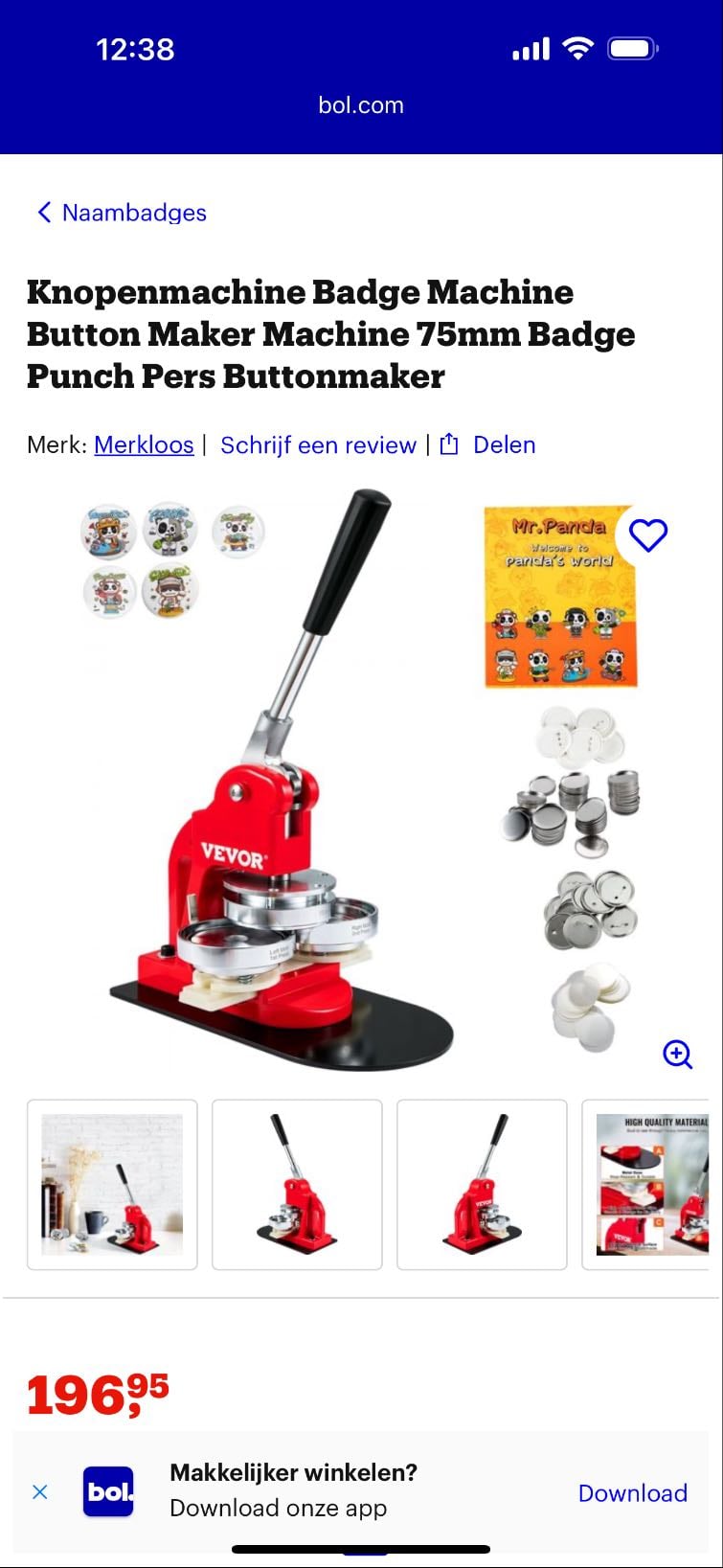Screen dimensions: 723x1568
Task: Open the Merkloos brand link
Action: pyautogui.click(x=144, y=444)
